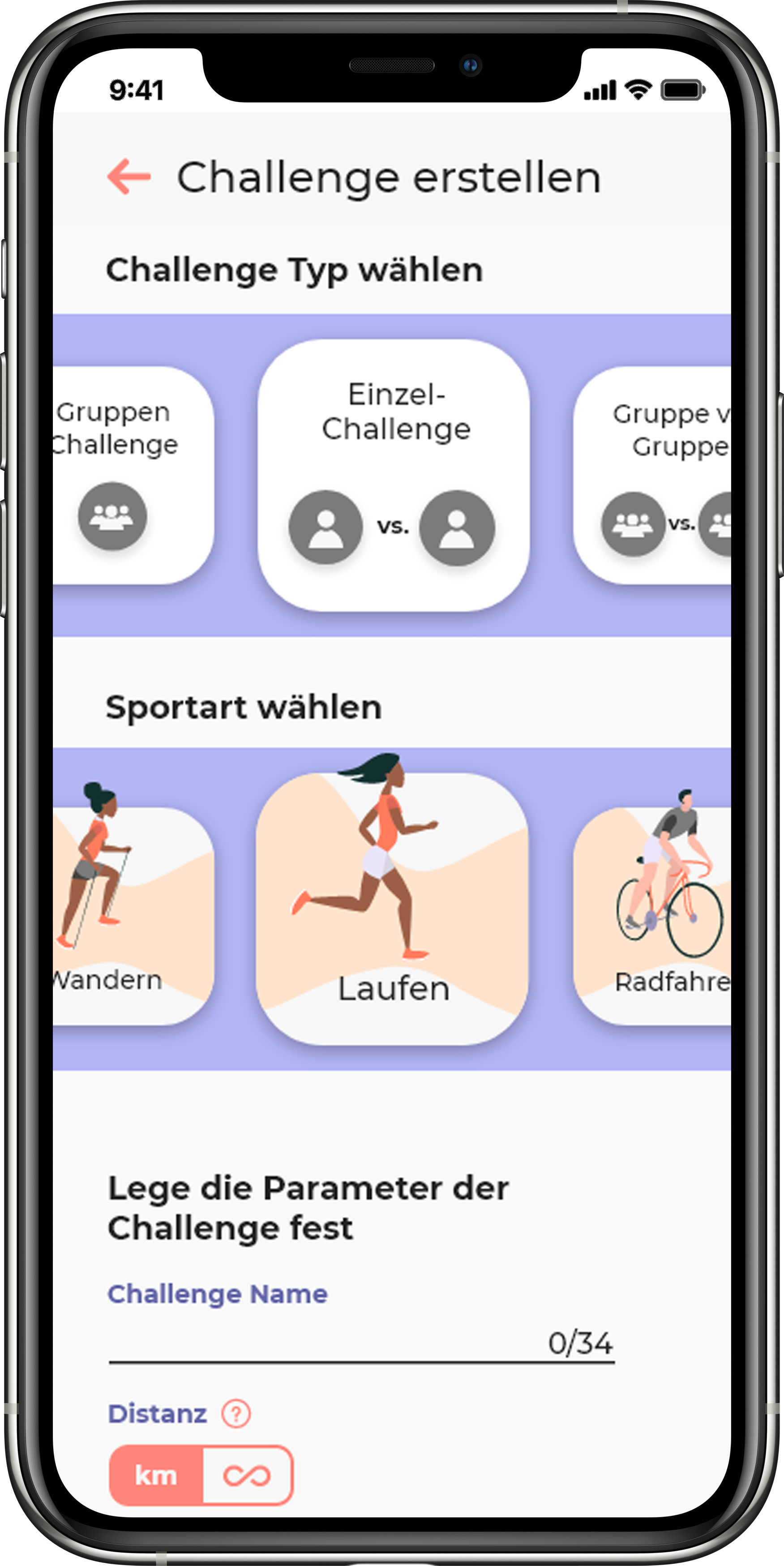784x1566 pixels.
Task: Select the Gruppe vs. Gruppe card
Action: click(651, 476)
